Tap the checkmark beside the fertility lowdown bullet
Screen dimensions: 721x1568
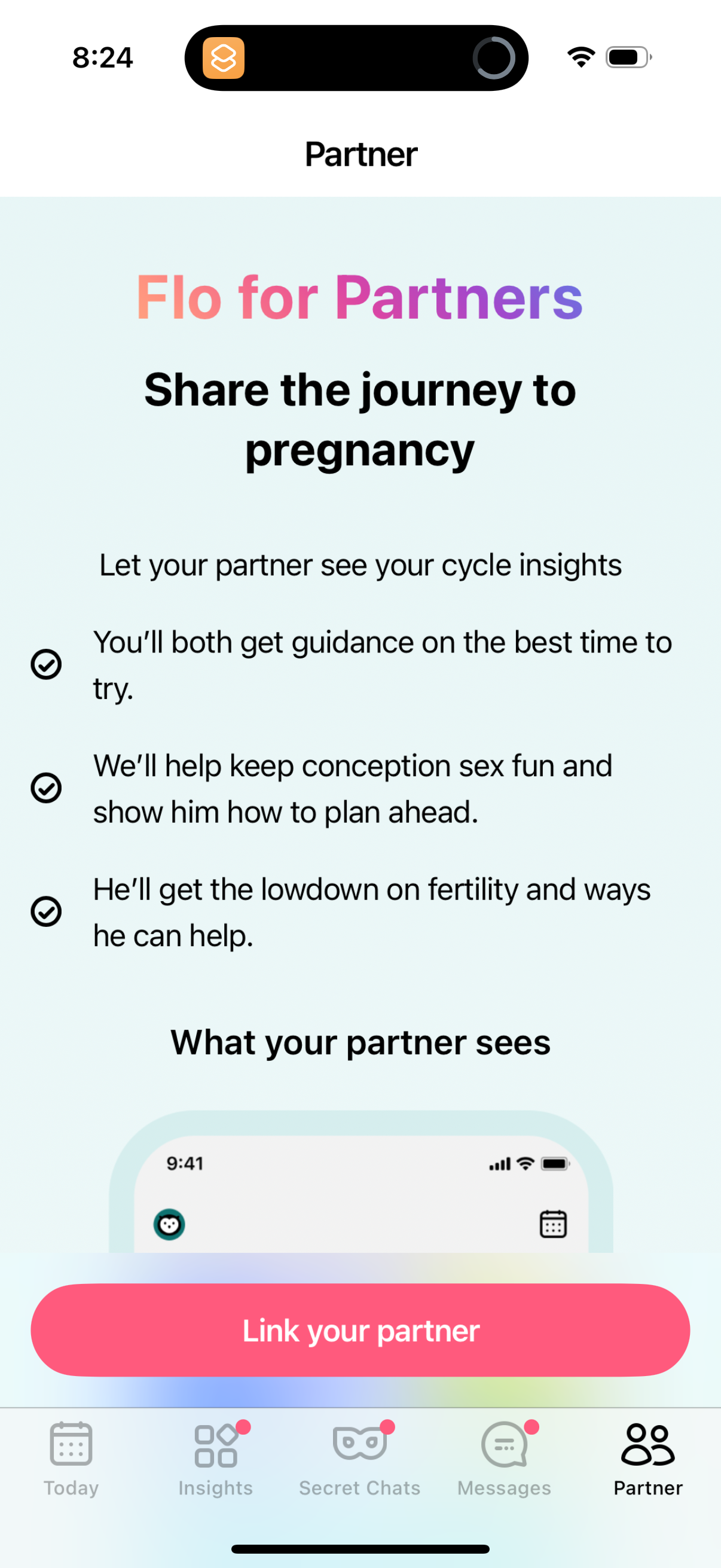pos(47,911)
